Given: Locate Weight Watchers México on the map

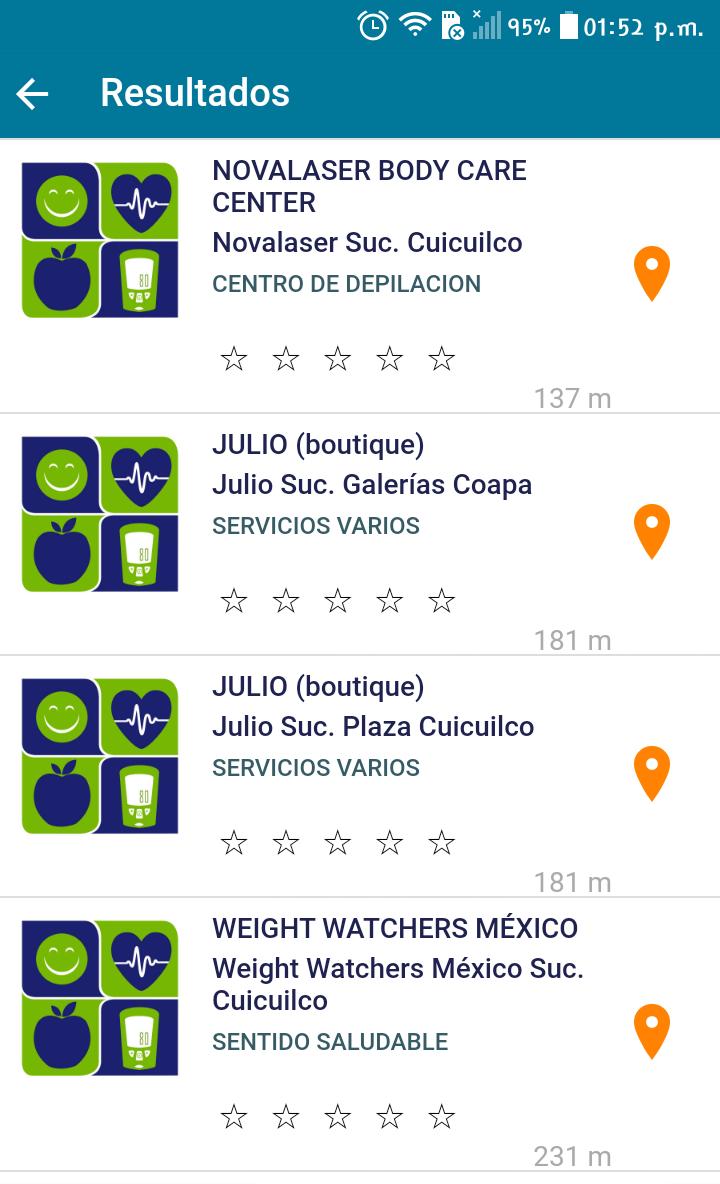Looking at the screenshot, I should click(652, 1031).
